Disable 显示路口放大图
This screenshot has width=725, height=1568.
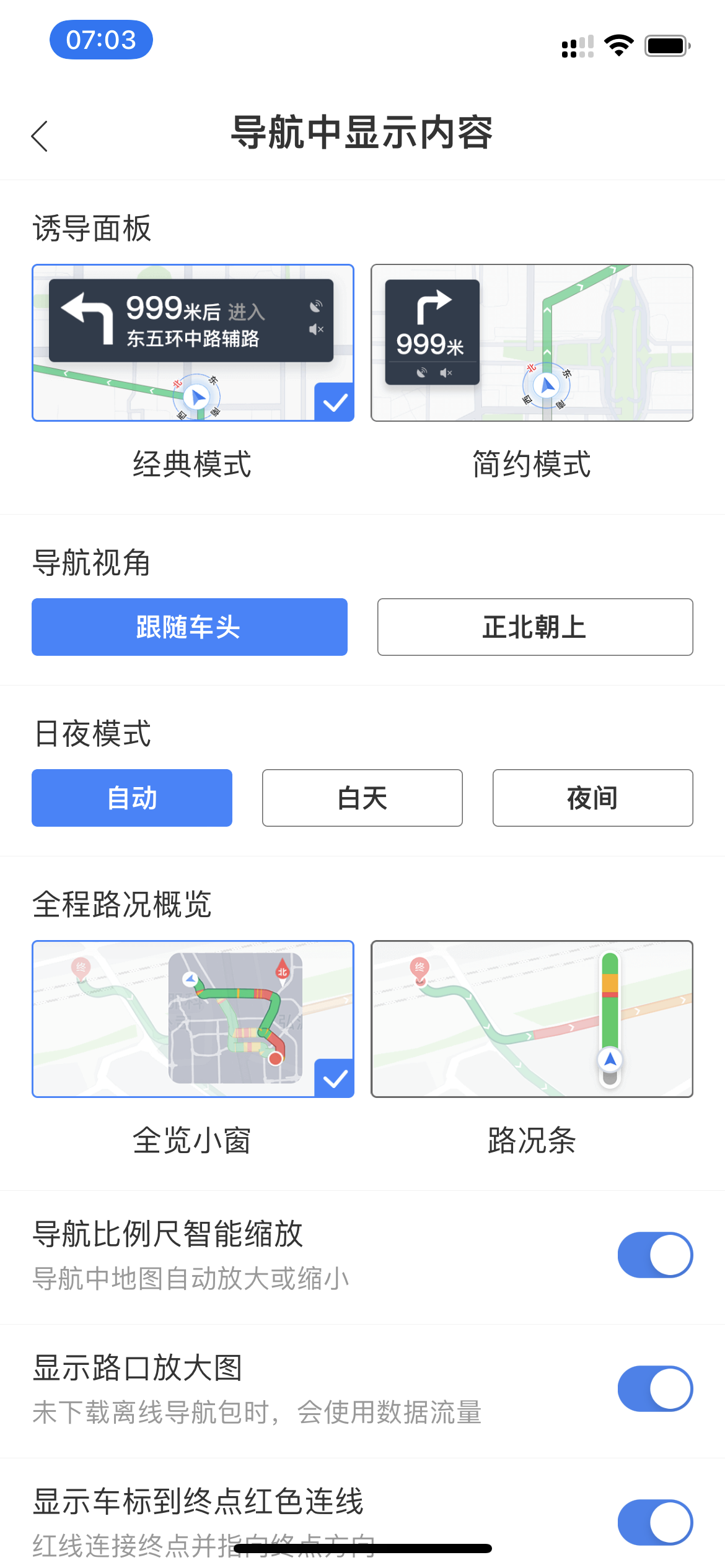click(x=655, y=1388)
